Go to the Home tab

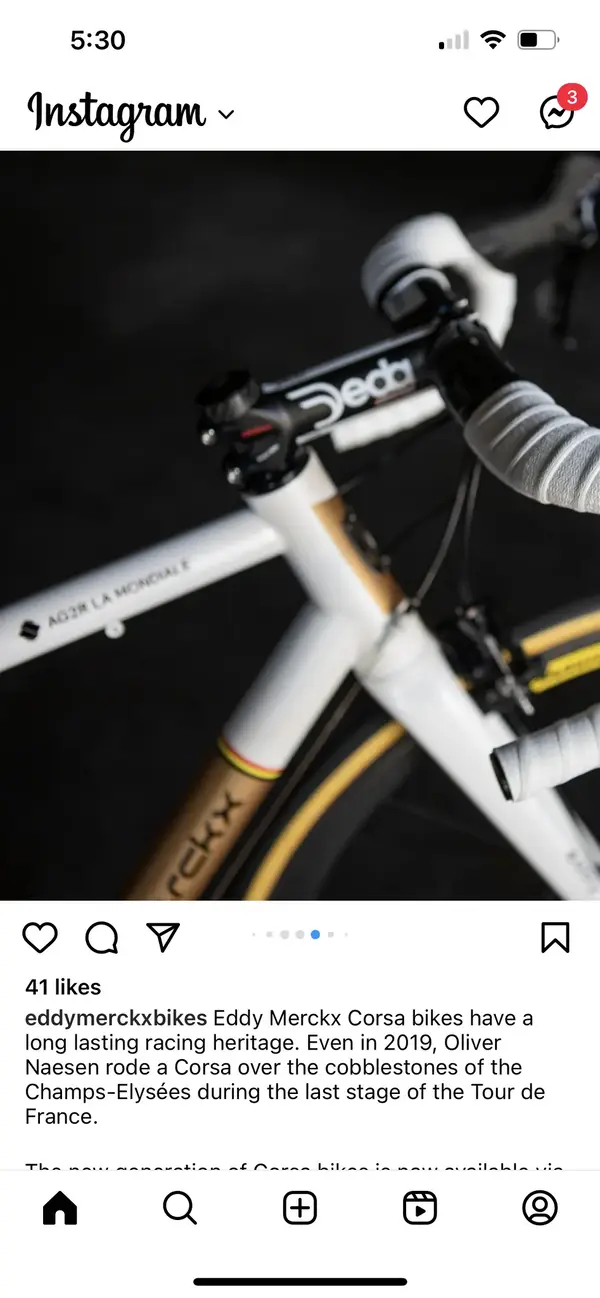[x=60, y=1208]
